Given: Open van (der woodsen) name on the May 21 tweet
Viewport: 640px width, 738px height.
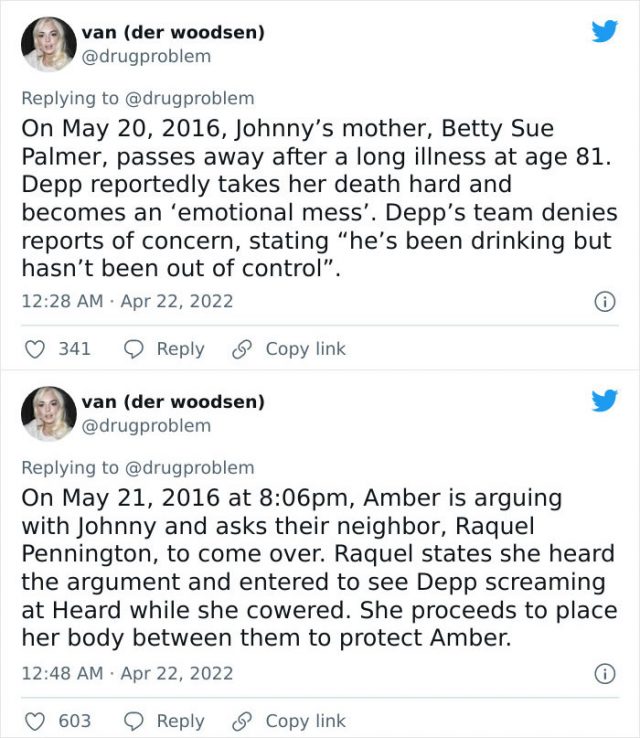Looking at the screenshot, I should pos(172,402).
